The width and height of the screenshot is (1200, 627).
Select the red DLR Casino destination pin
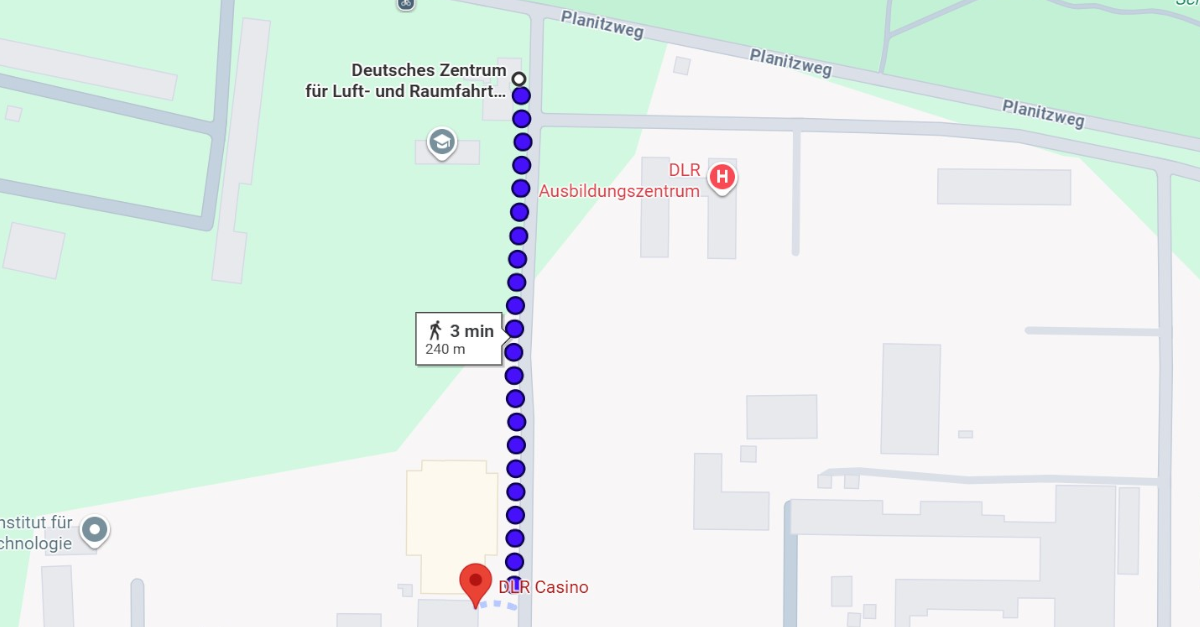(475, 582)
